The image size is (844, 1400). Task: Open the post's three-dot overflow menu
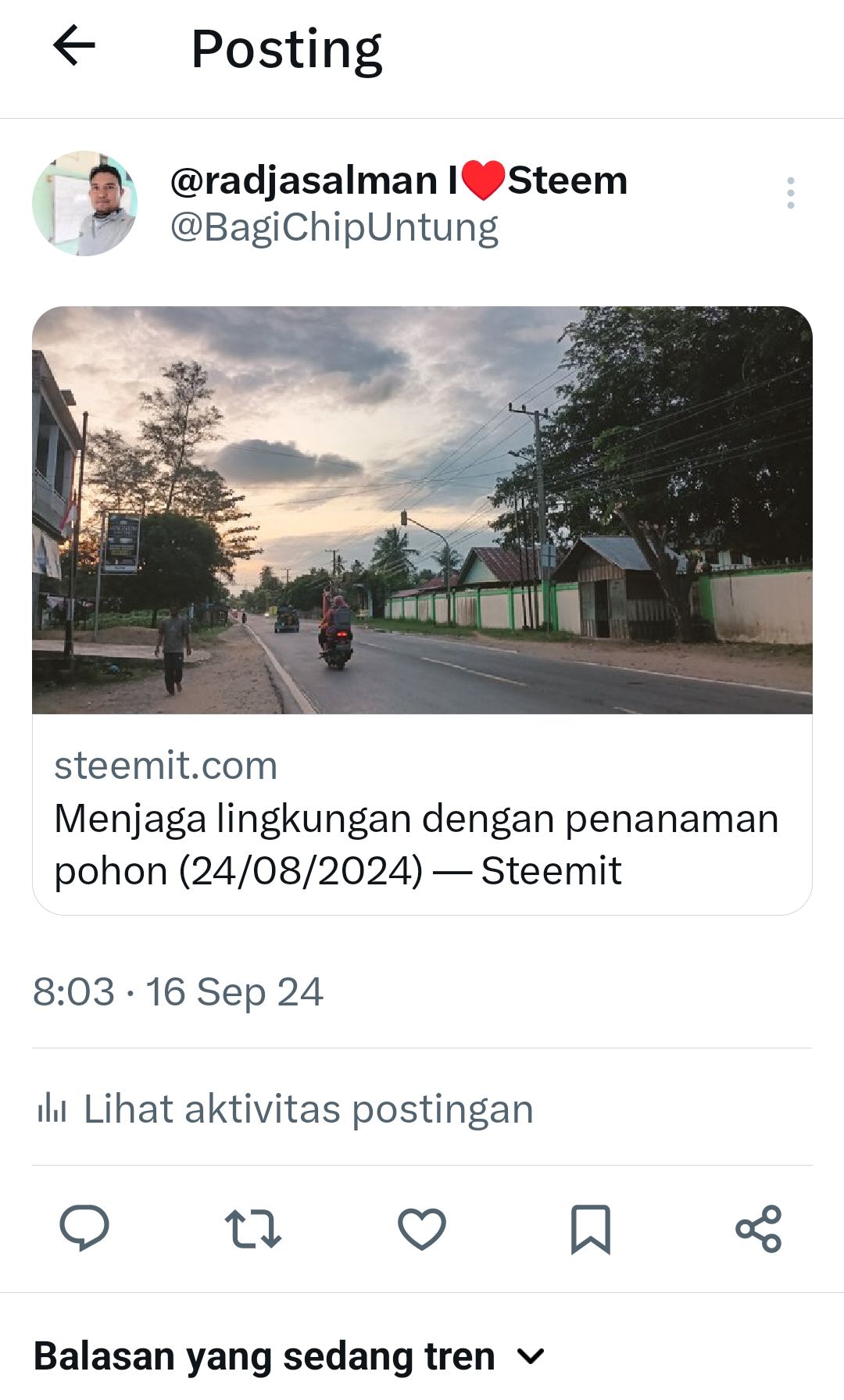(791, 193)
